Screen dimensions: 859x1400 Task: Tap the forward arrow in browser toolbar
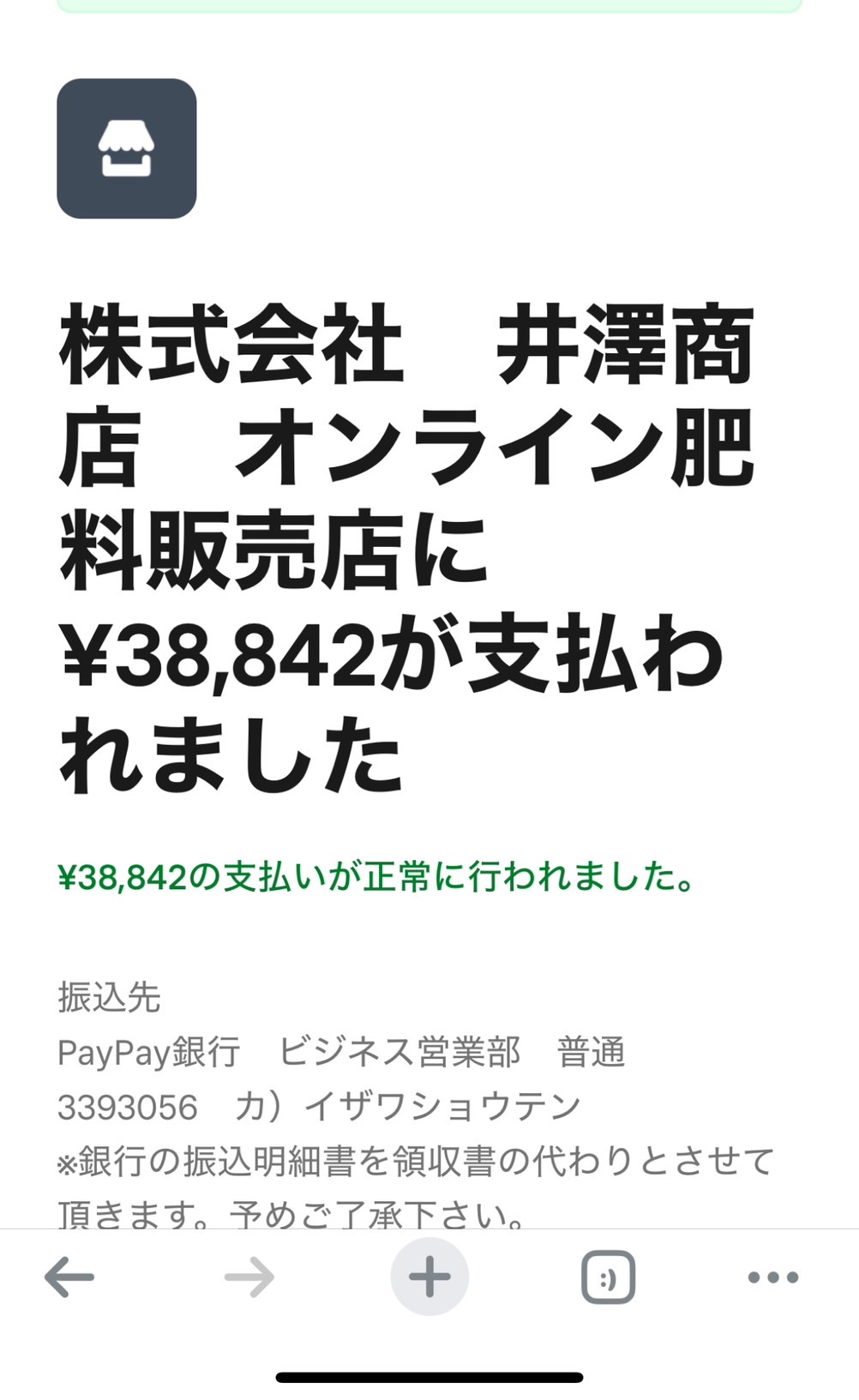[x=249, y=1277]
